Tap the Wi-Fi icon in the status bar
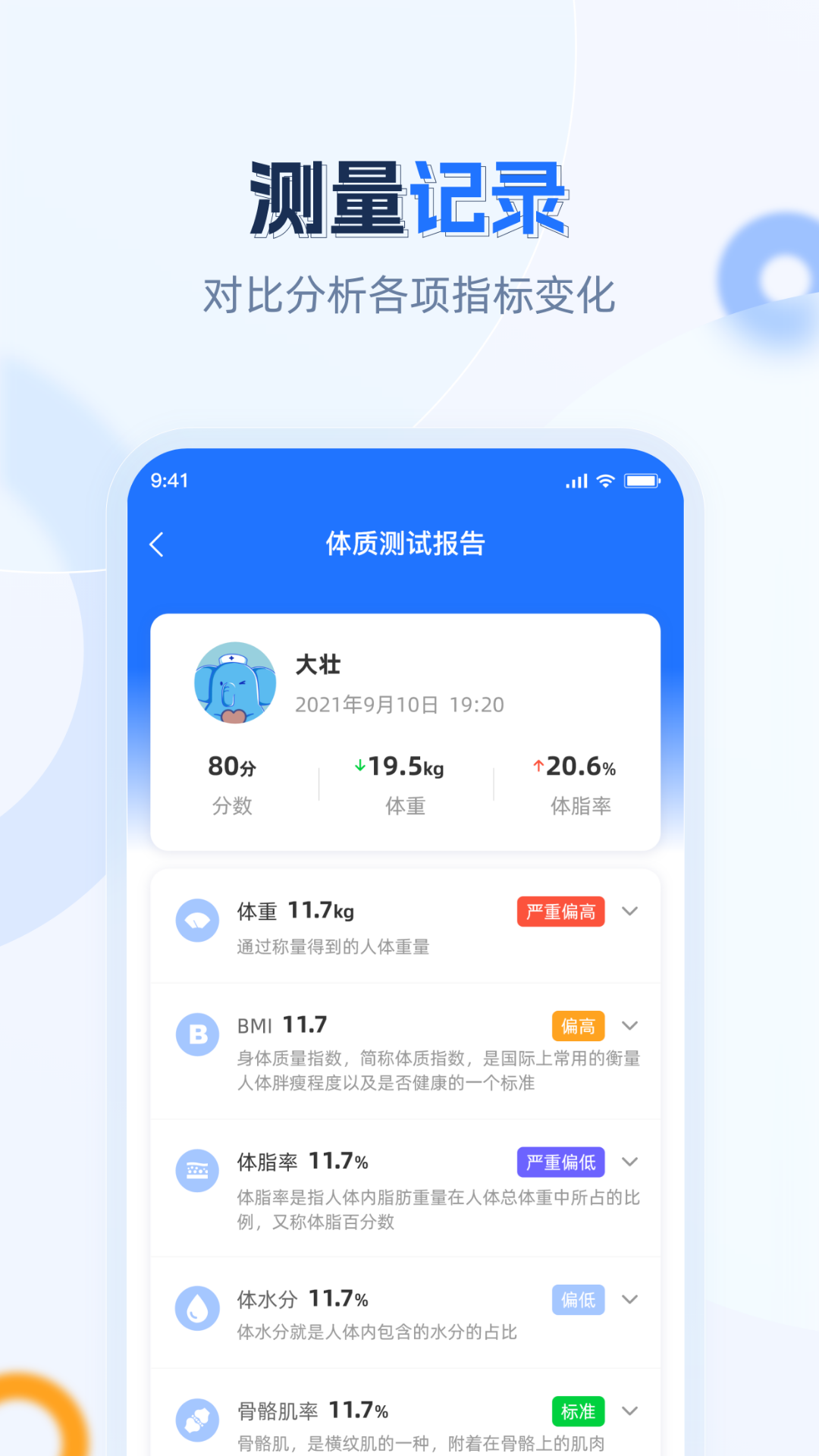819x1456 pixels. click(x=604, y=481)
